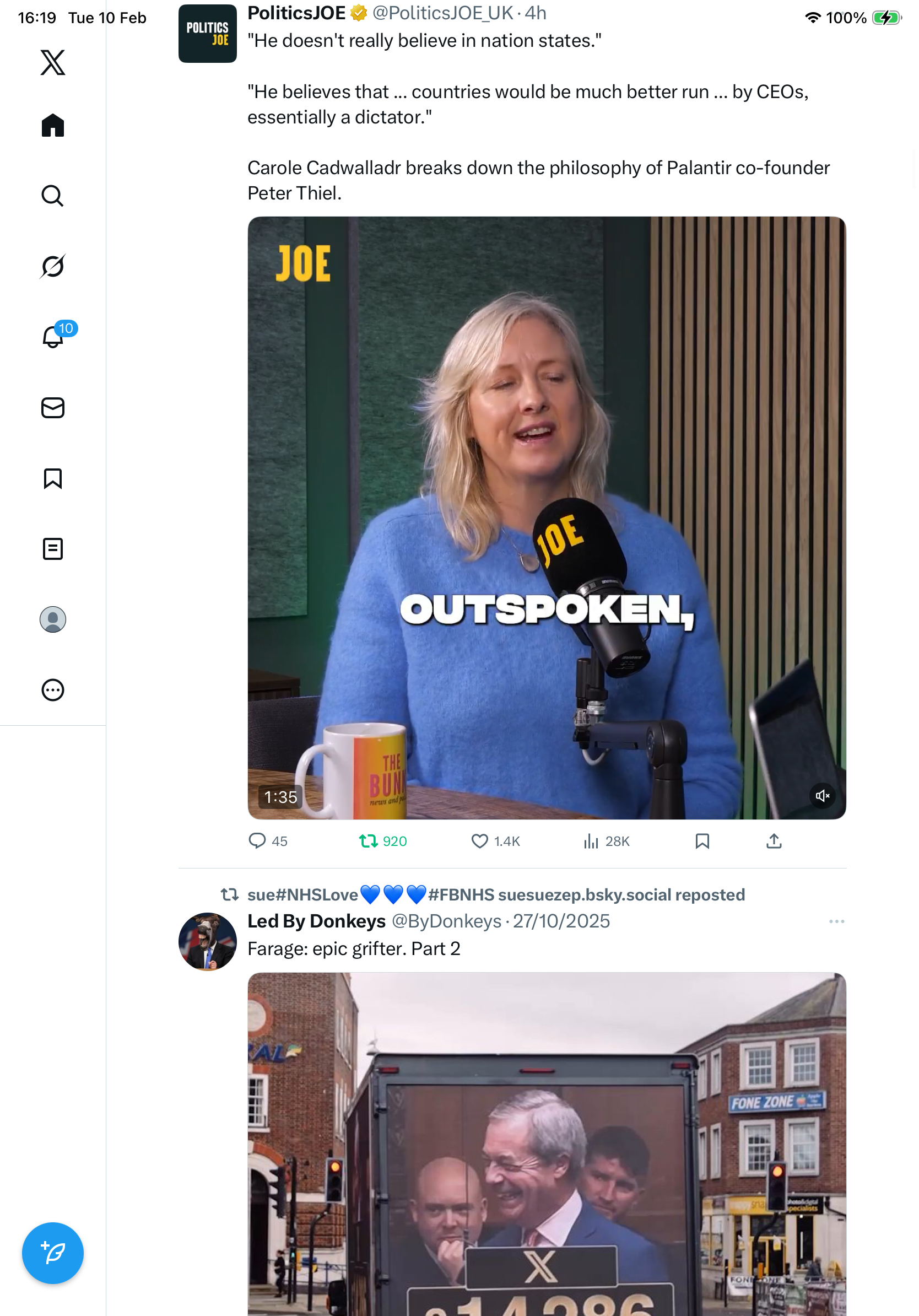Screen dimensions: 919x1316
Task: View my profile page
Action: coord(53,619)
